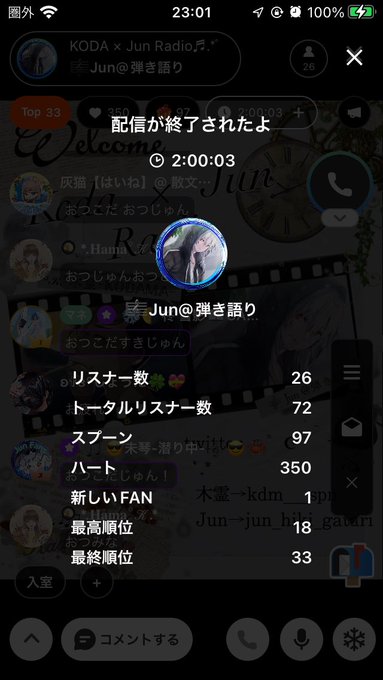
Task: Open Jun@弾き語り profile picture
Action: [x=192, y=254]
